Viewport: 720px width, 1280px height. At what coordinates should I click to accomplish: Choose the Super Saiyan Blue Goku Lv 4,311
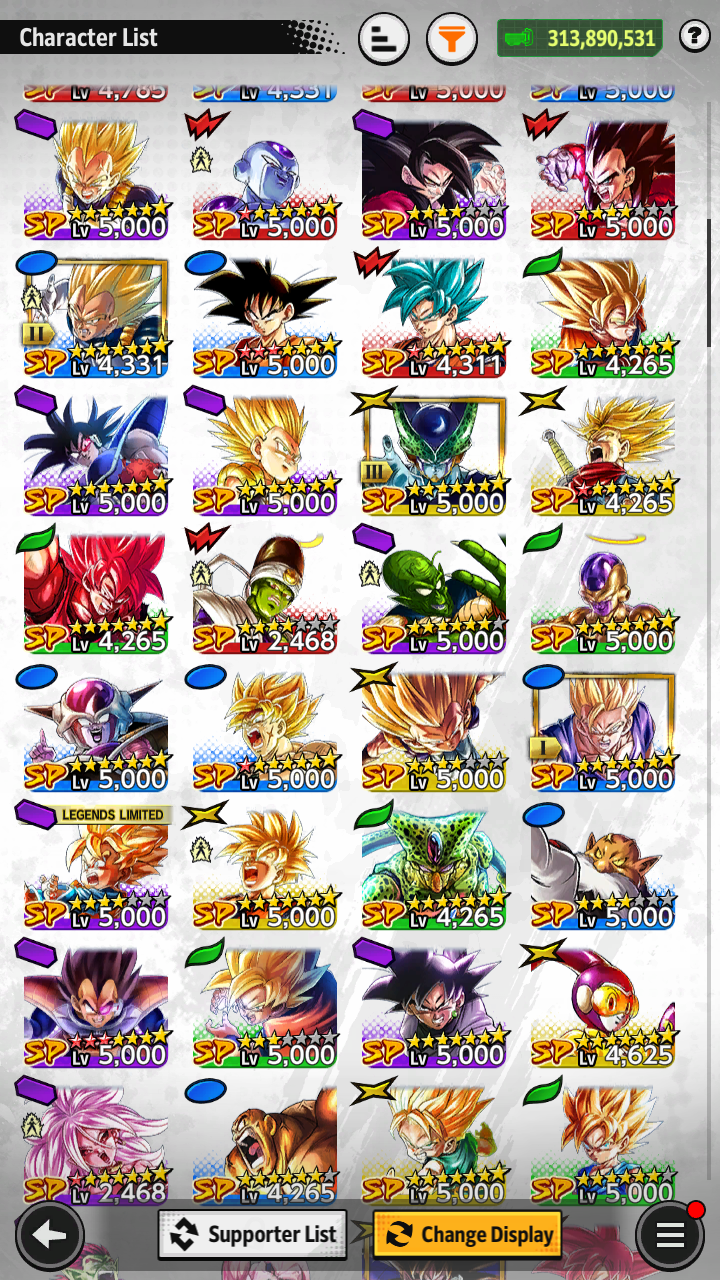coord(434,316)
